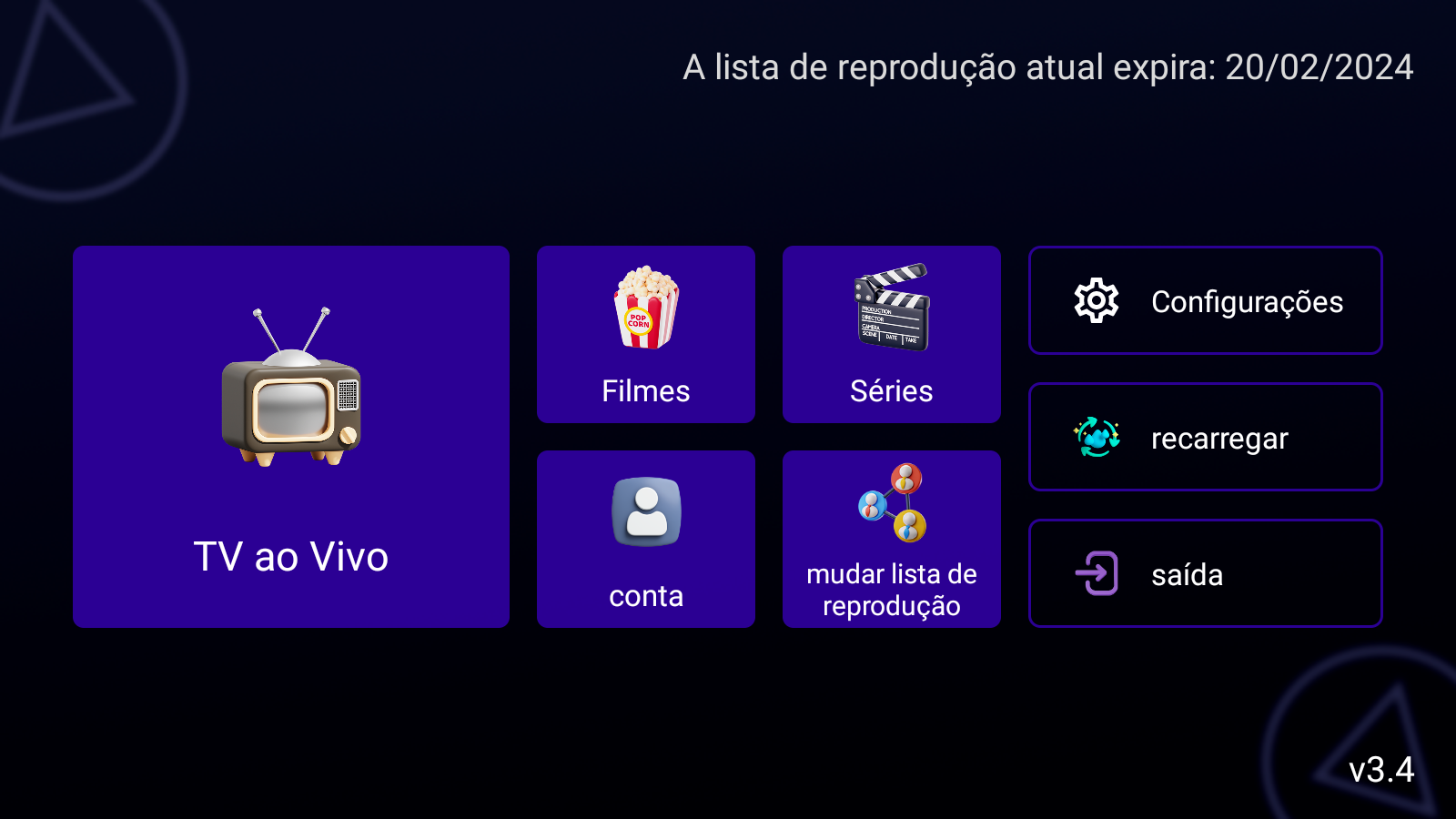Image resolution: width=1456 pixels, height=819 pixels.
Task: Tap recarregar to reload the playlist
Action: [1205, 437]
